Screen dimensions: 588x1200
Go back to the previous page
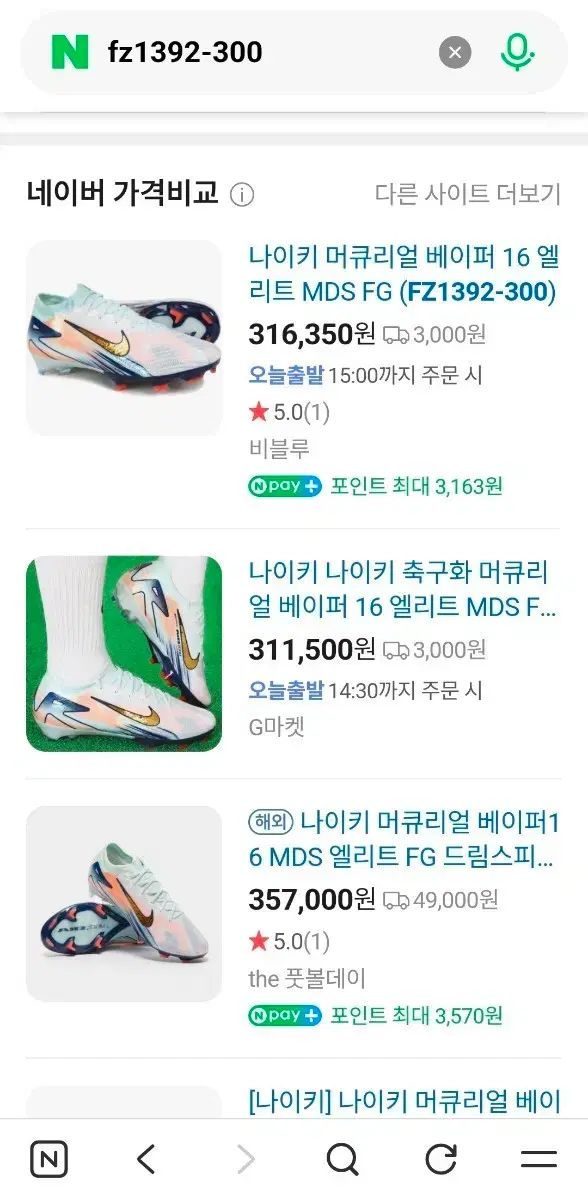pos(147,1160)
